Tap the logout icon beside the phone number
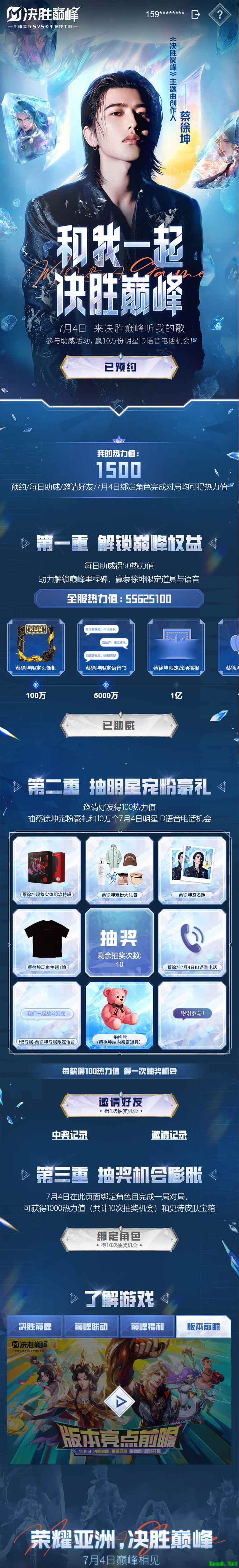This screenshot has width=239, height=1568. (x=196, y=14)
